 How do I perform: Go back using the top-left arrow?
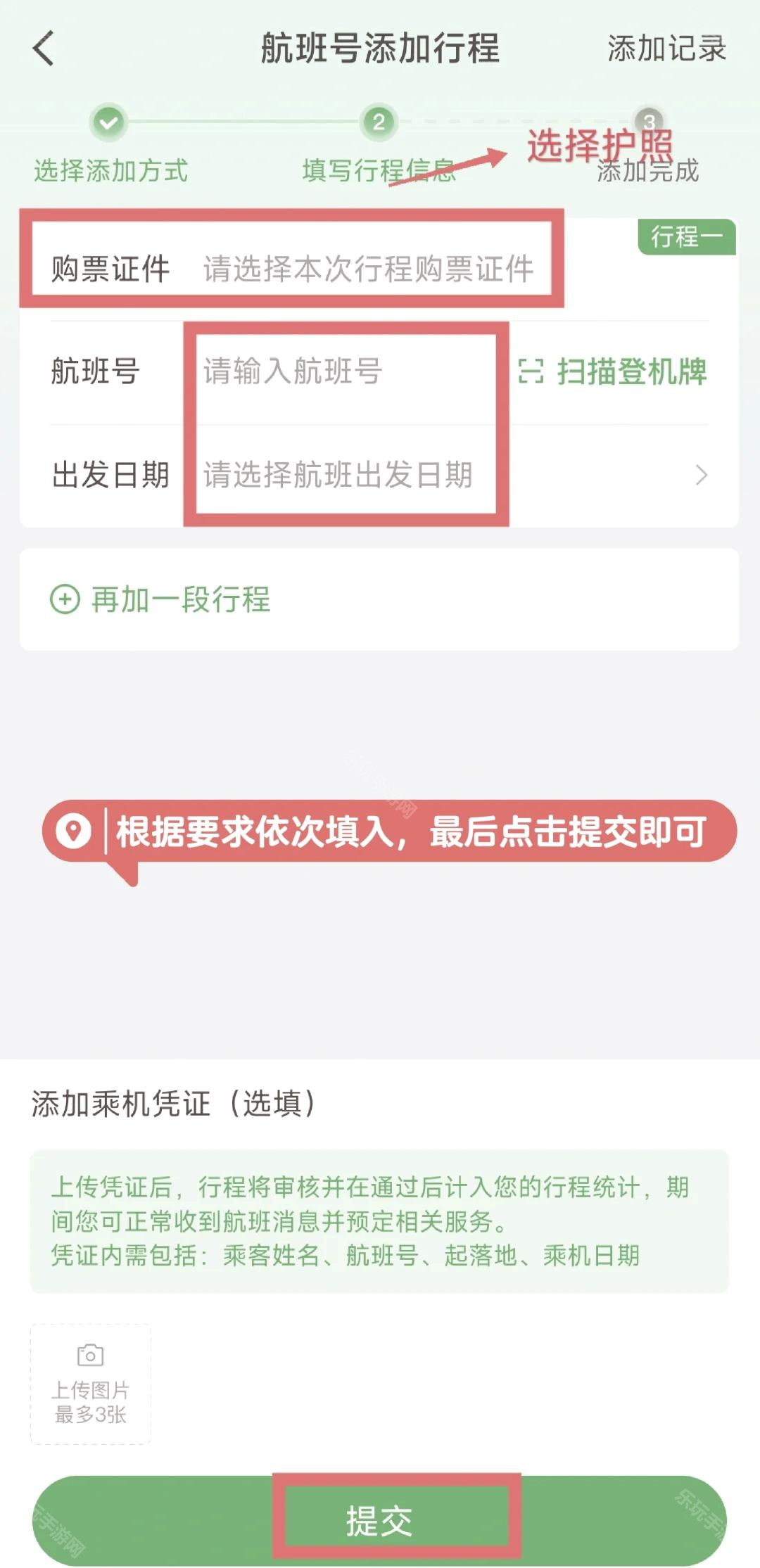click(x=44, y=49)
